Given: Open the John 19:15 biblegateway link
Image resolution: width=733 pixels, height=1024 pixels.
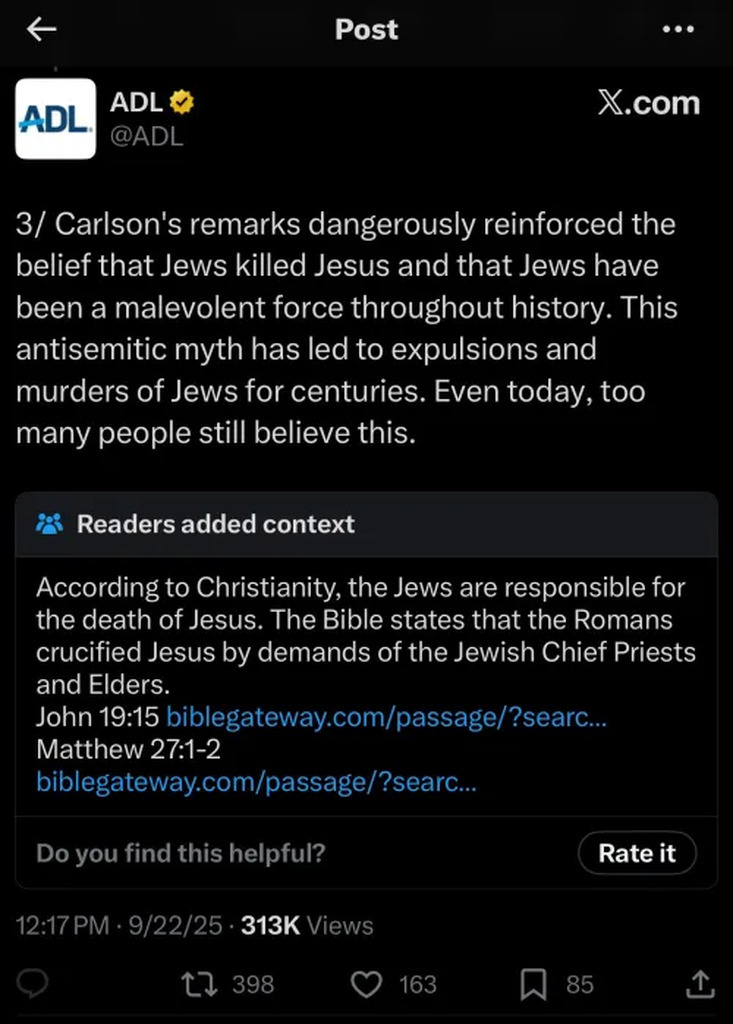Looking at the screenshot, I should [x=386, y=717].
